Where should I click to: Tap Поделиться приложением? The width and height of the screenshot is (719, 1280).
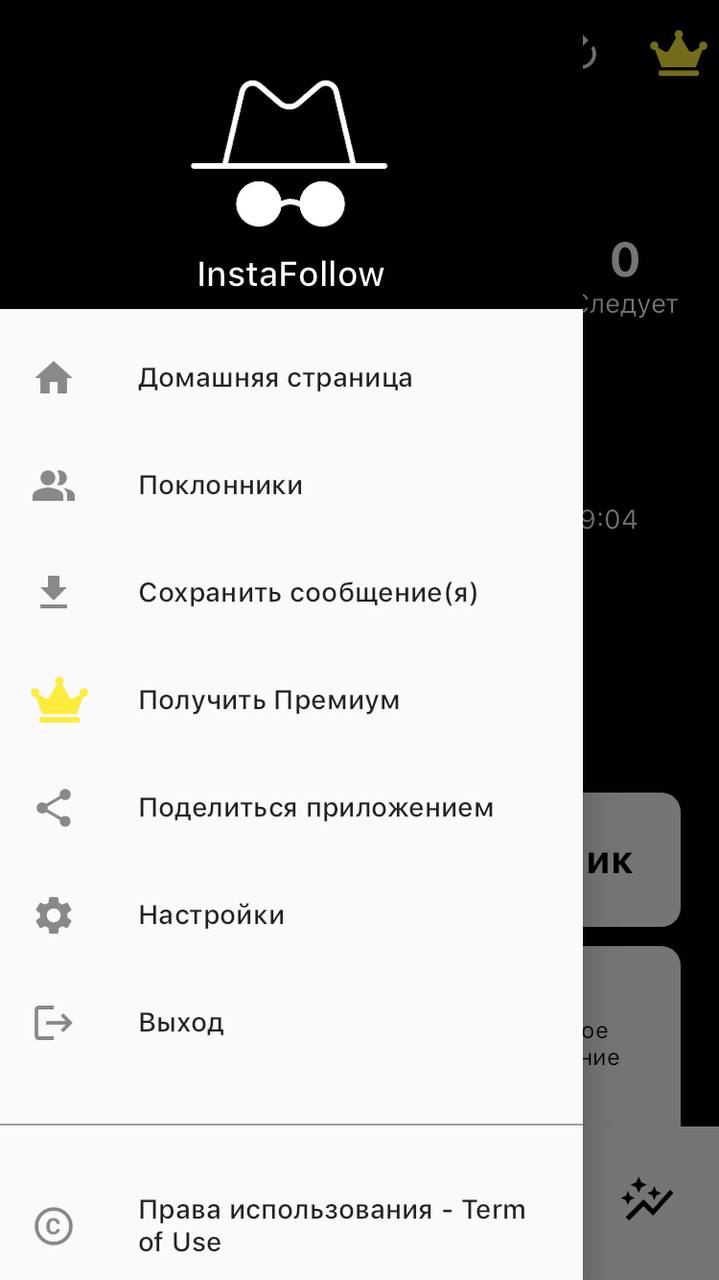(315, 808)
